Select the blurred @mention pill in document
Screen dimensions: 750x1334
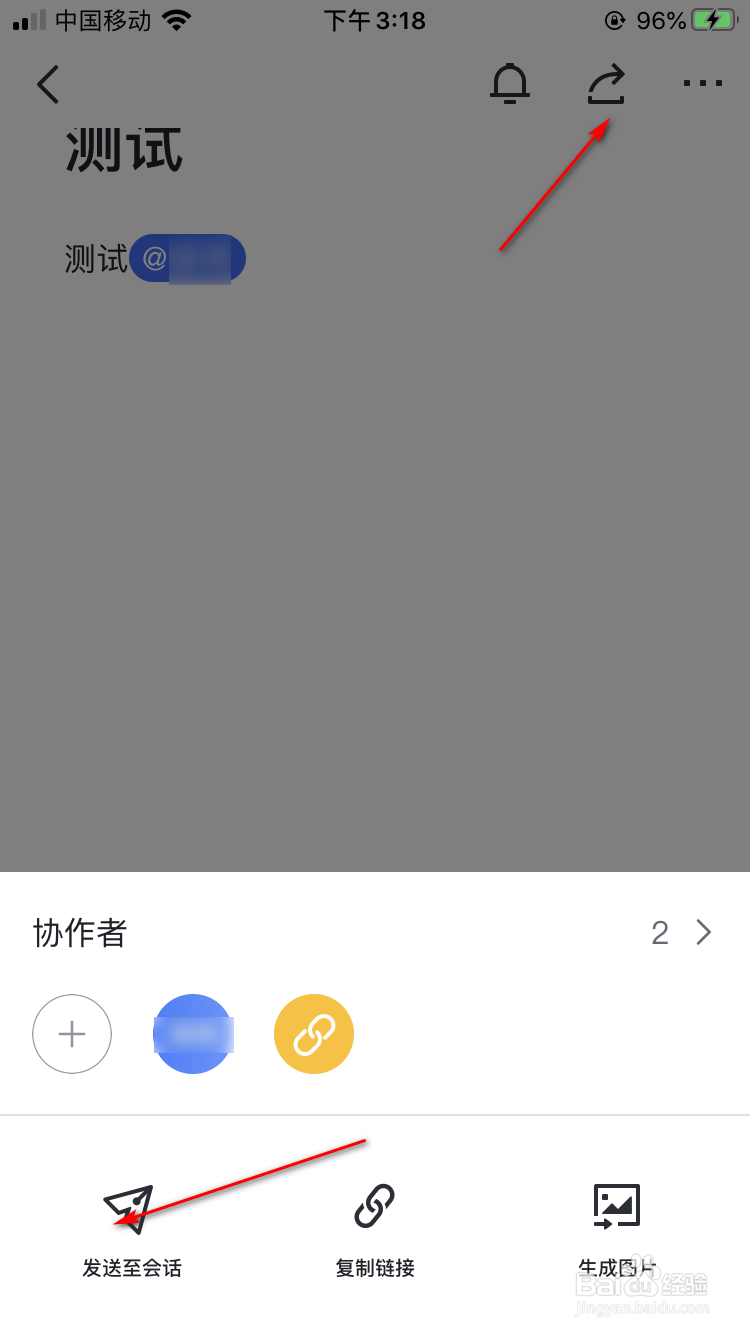[187, 258]
